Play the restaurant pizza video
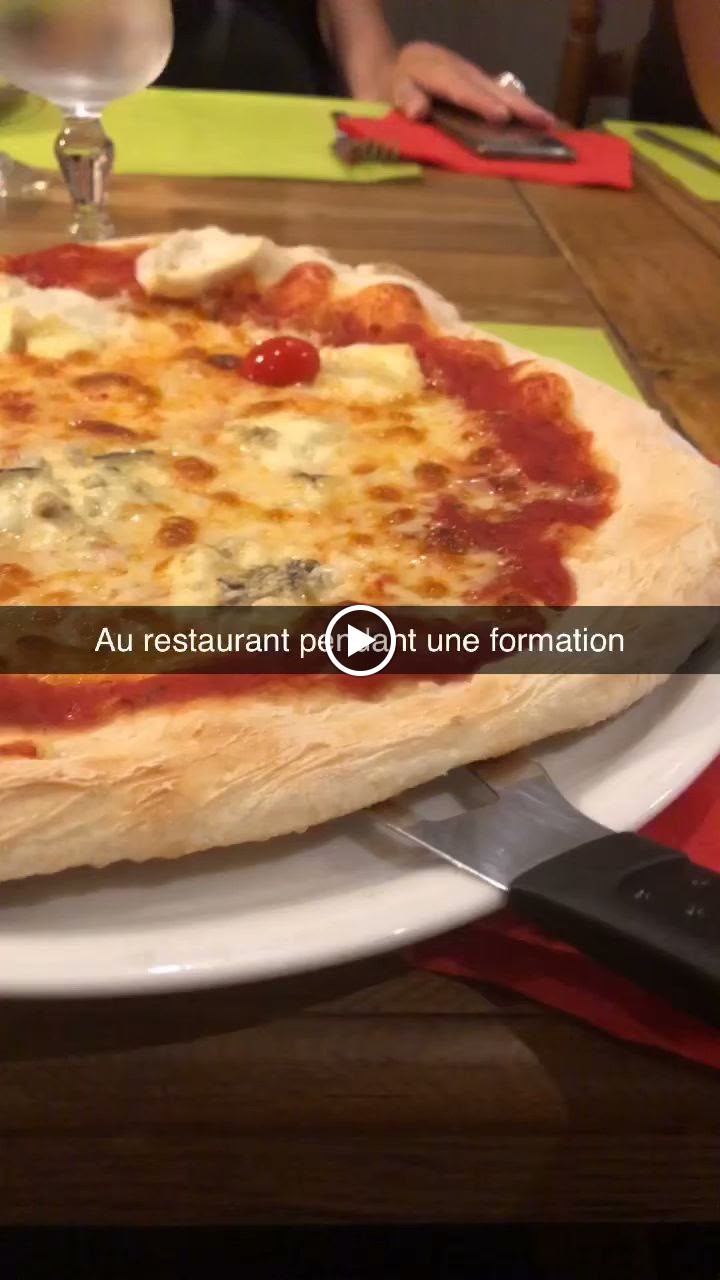The image size is (720, 1280). 360,641
